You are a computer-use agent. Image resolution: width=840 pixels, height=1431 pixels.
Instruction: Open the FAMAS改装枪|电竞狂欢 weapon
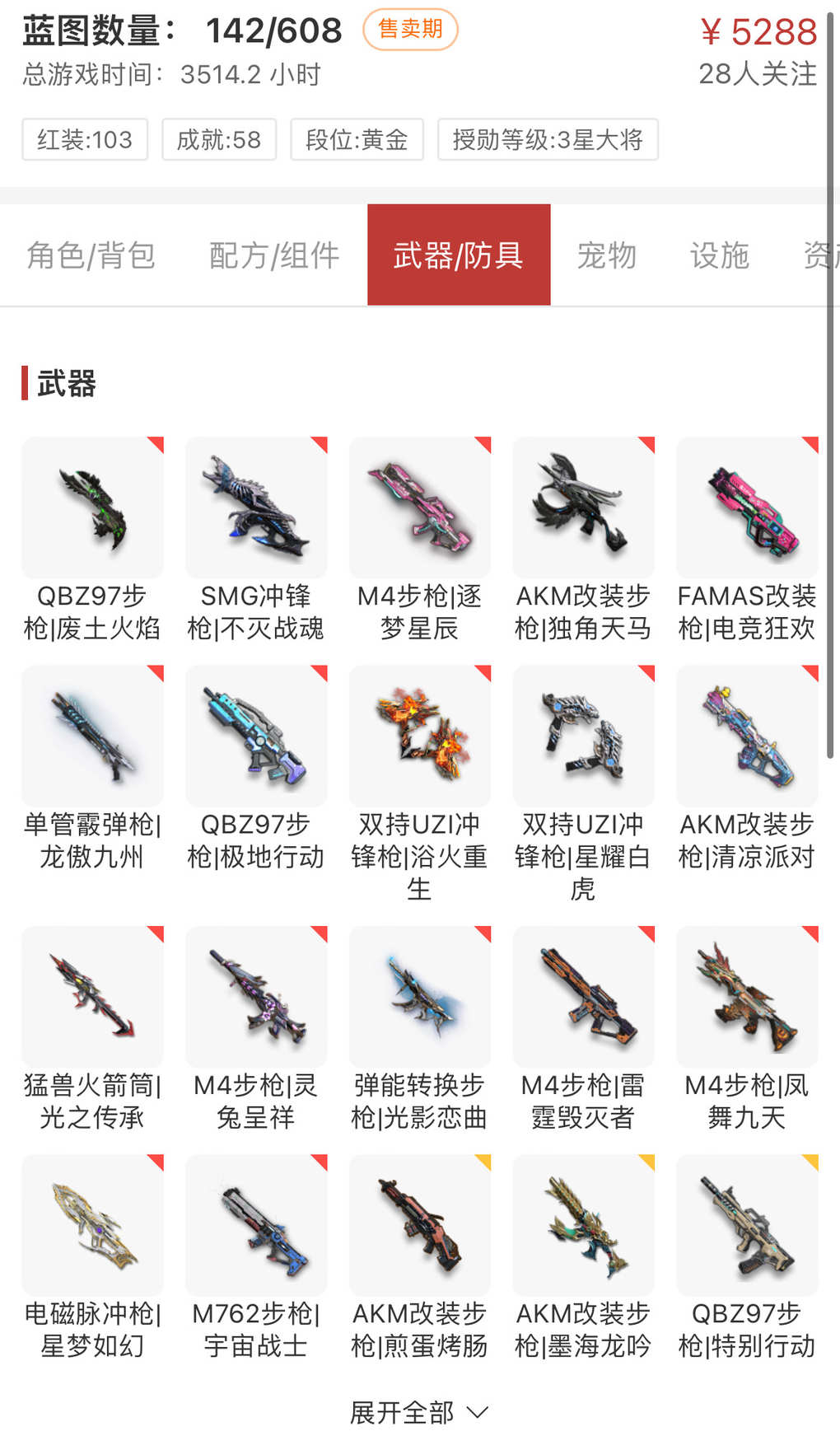coord(747,508)
